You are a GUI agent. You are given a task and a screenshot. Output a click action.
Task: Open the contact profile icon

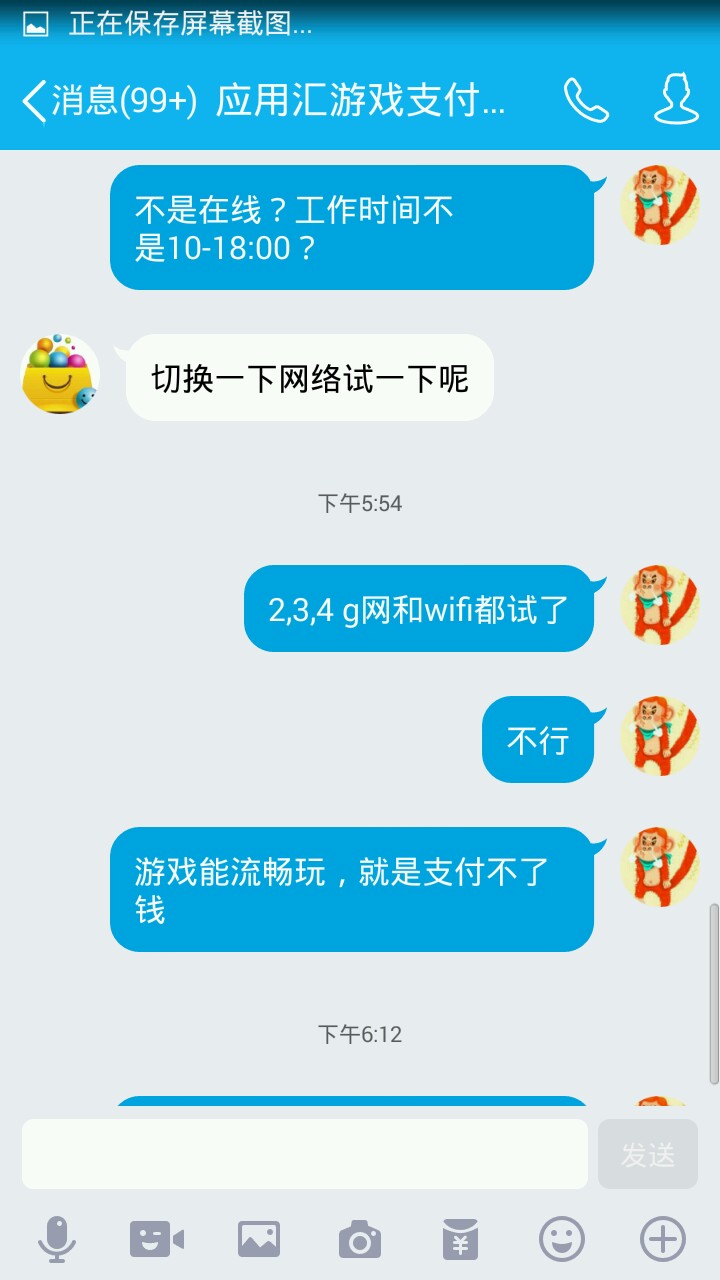(x=676, y=100)
